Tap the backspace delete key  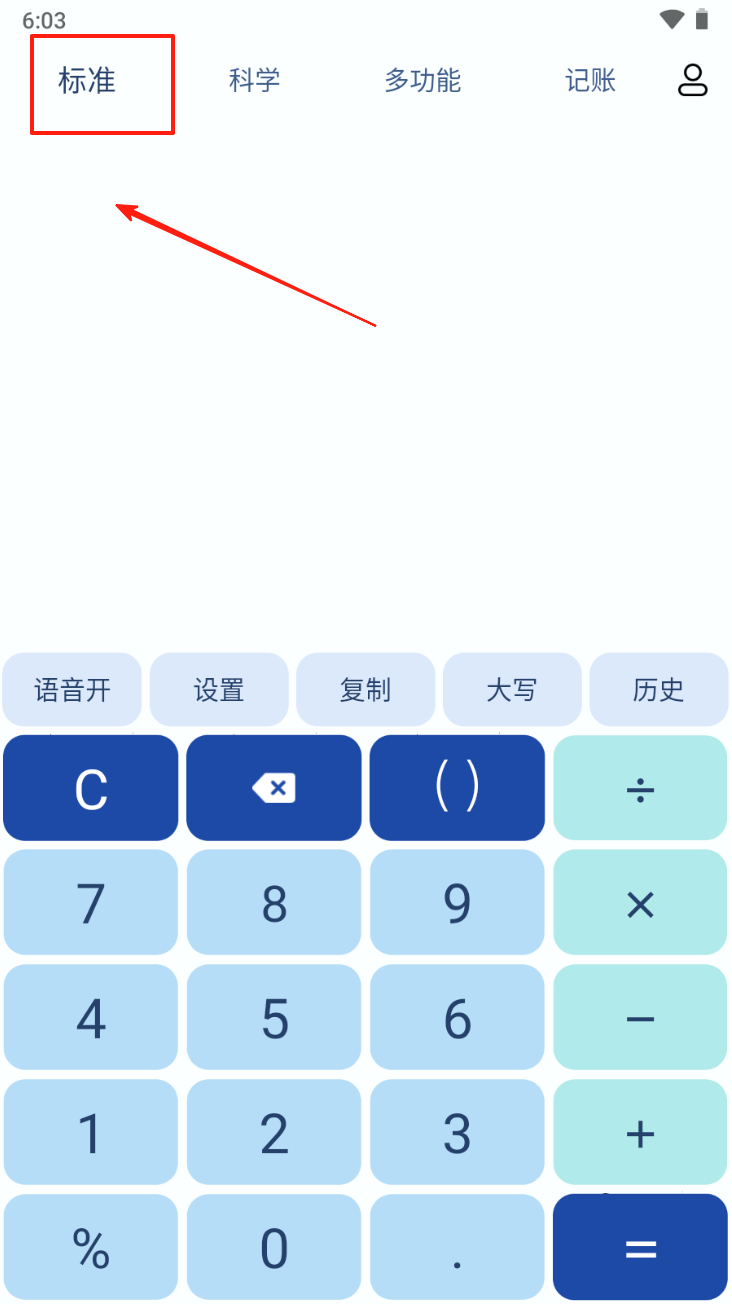(x=274, y=789)
